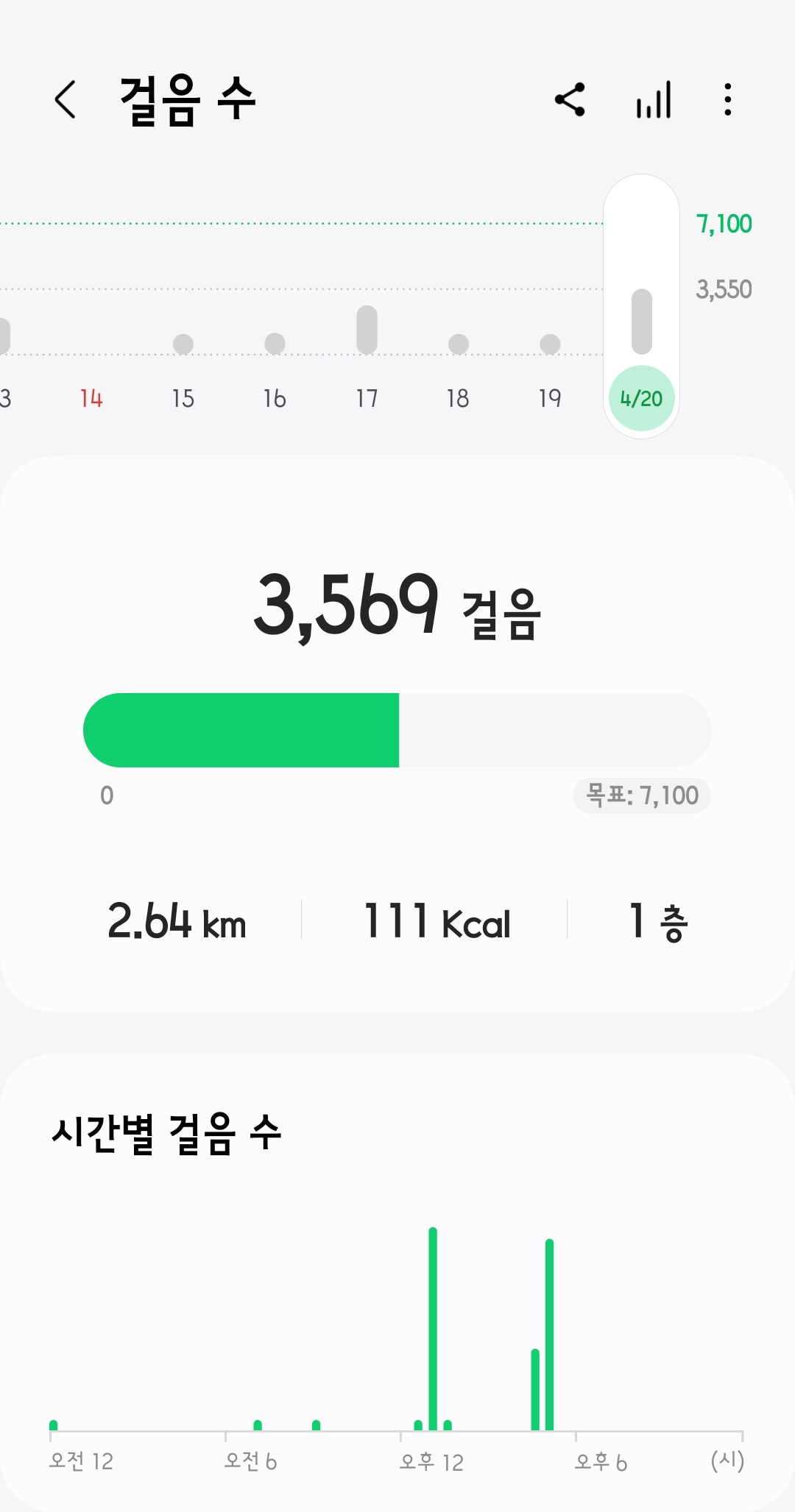Select day 19 in the daily chart
The width and height of the screenshot is (795, 1512).
[x=550, y=398]
